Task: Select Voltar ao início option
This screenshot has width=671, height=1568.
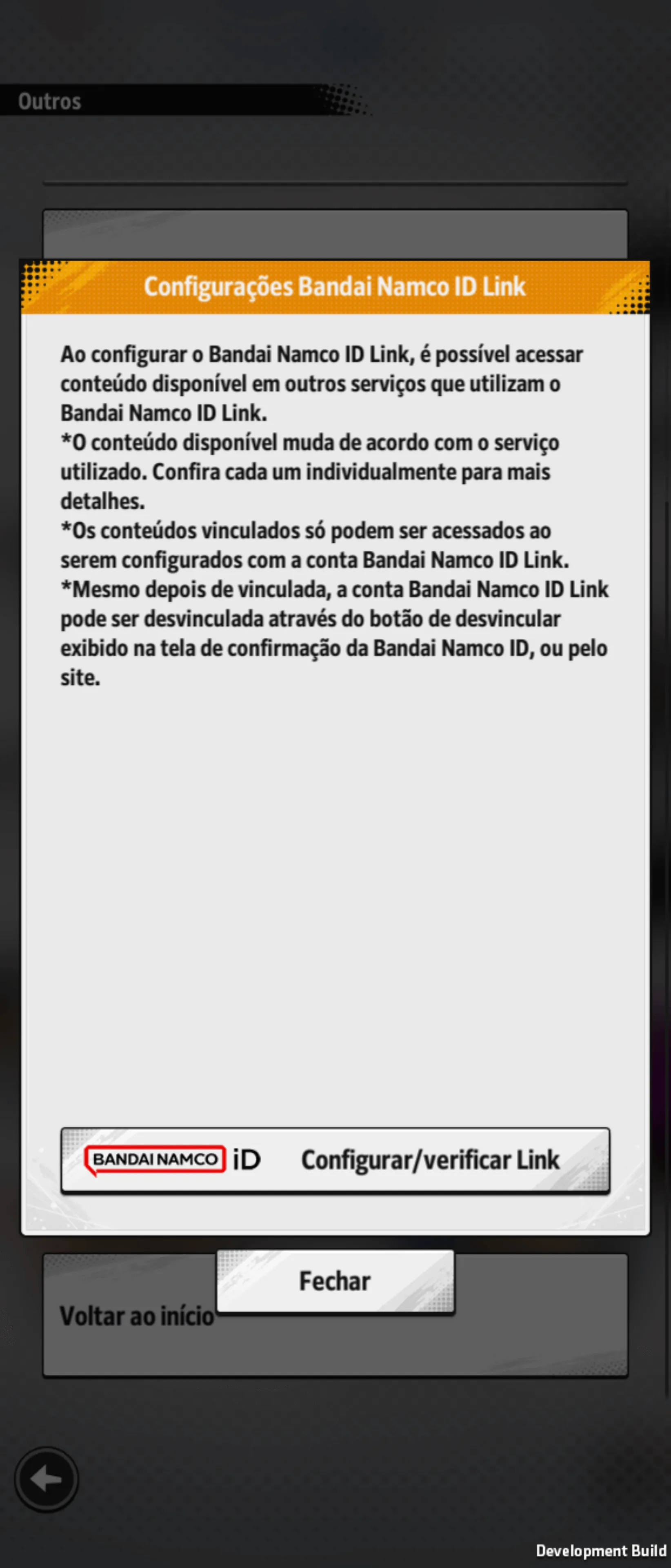Action: [x=137, y=1316]
